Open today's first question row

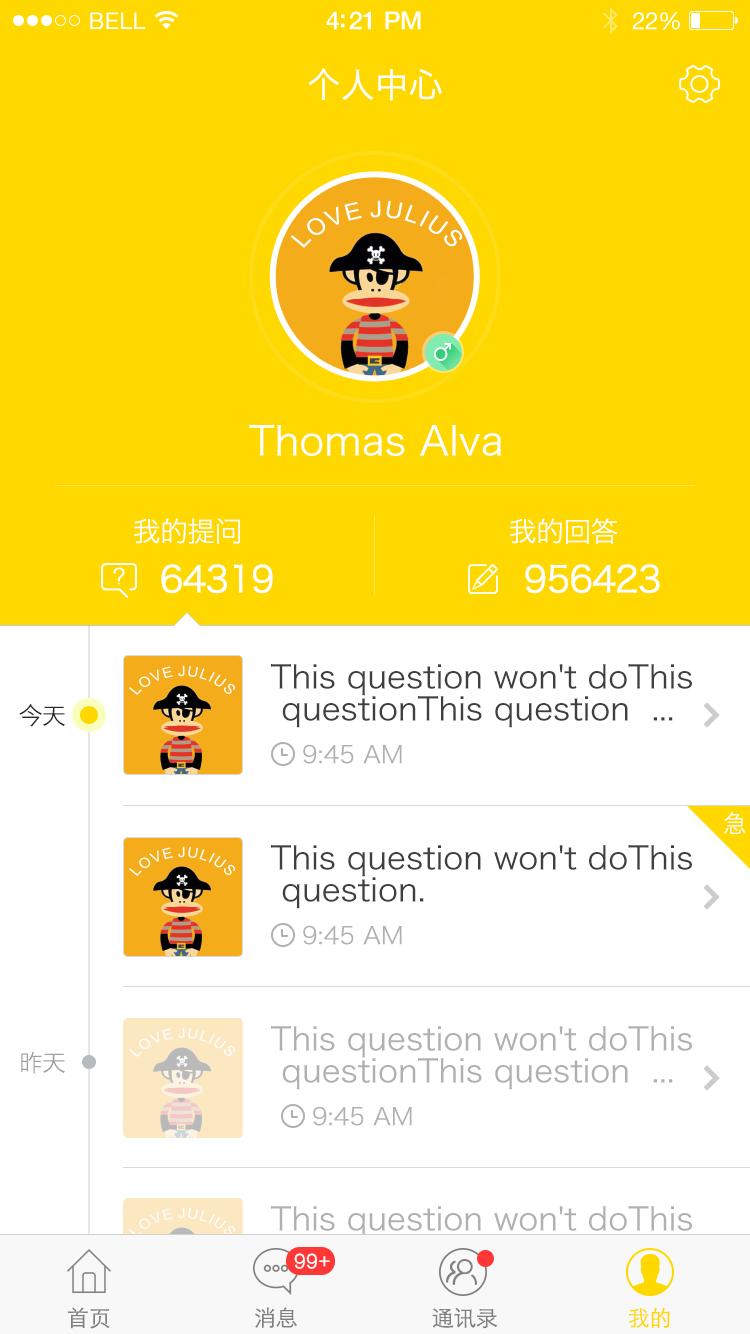click(x=435, y=714)
